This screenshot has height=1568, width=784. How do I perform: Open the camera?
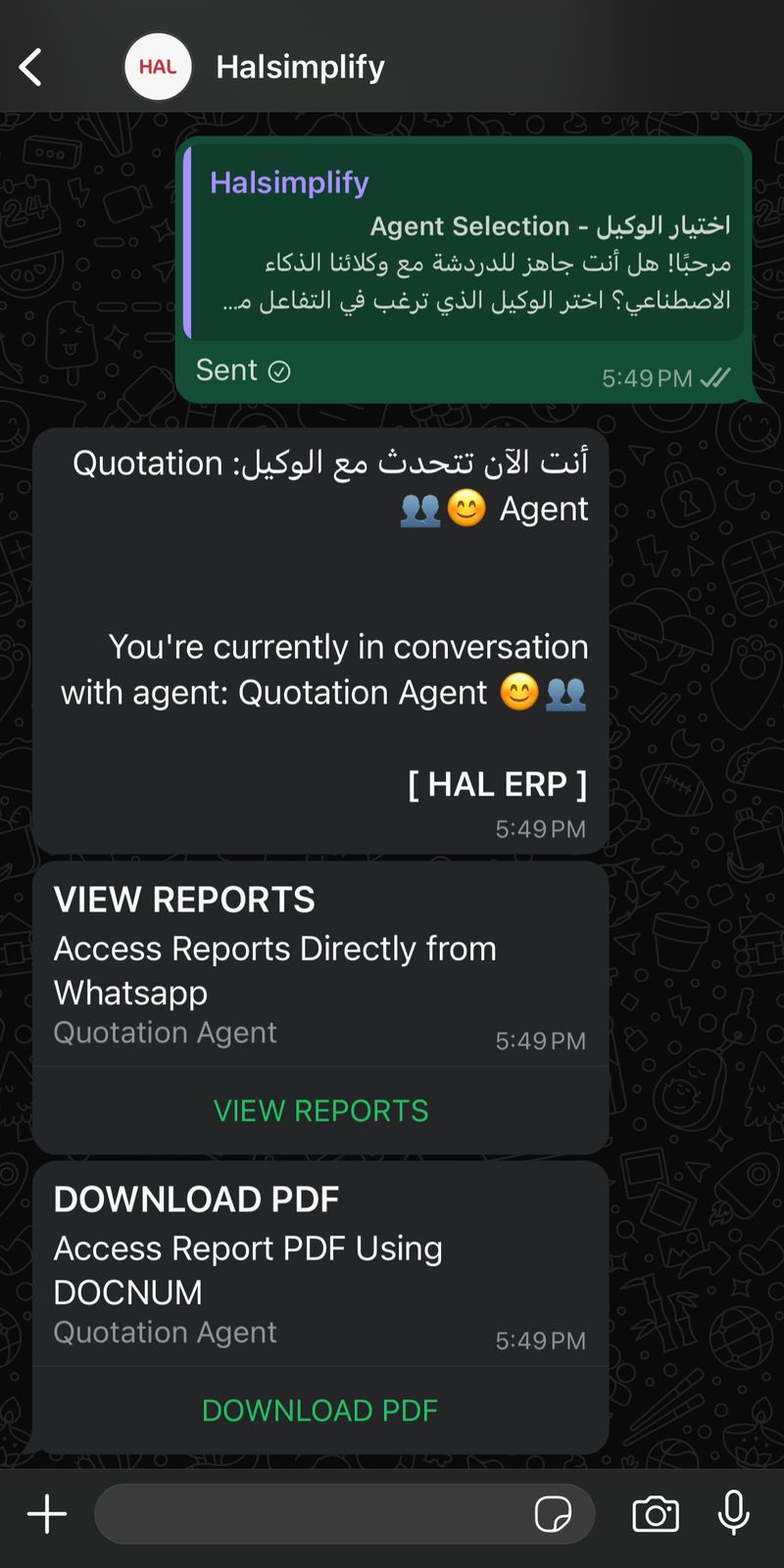[x=656, y=1514]
